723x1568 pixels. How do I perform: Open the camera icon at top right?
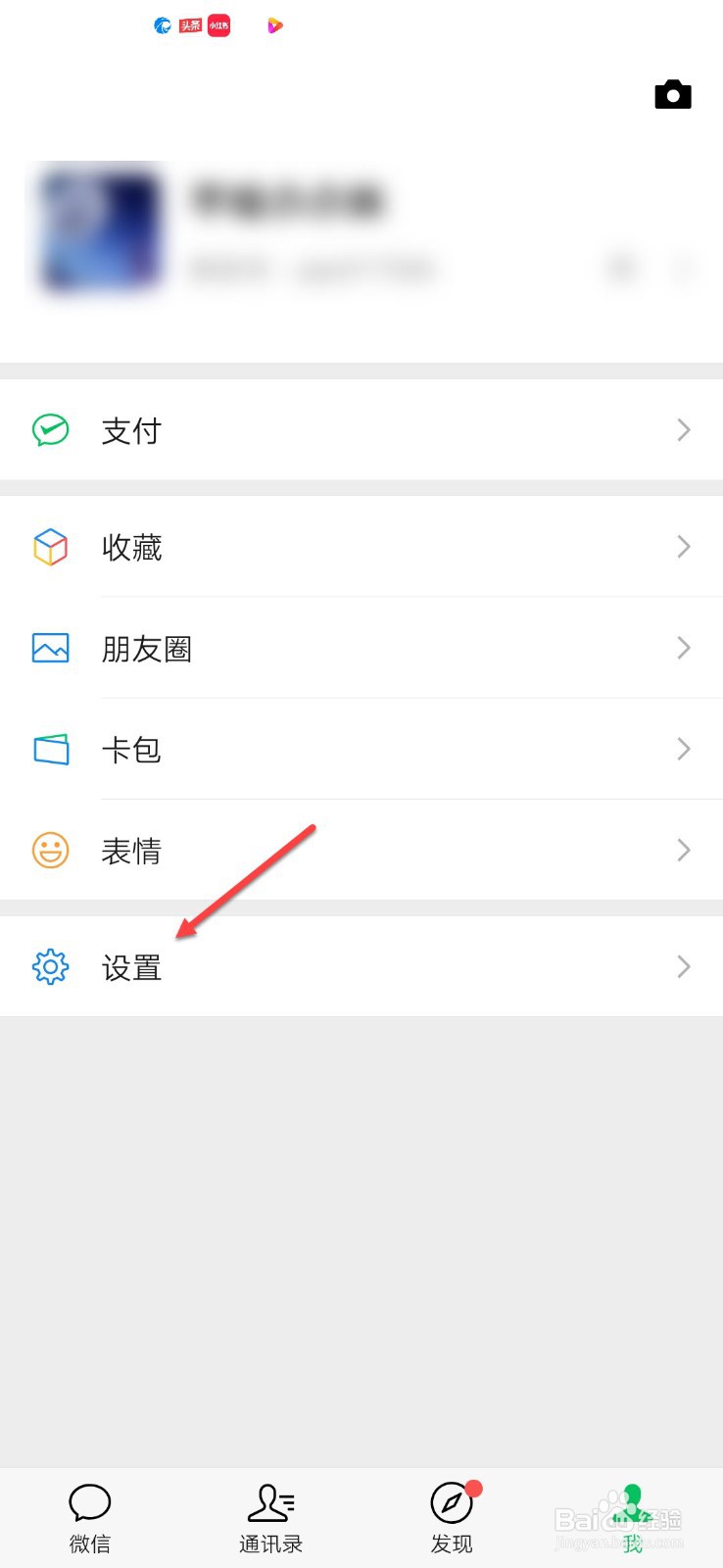pos(672,94)
